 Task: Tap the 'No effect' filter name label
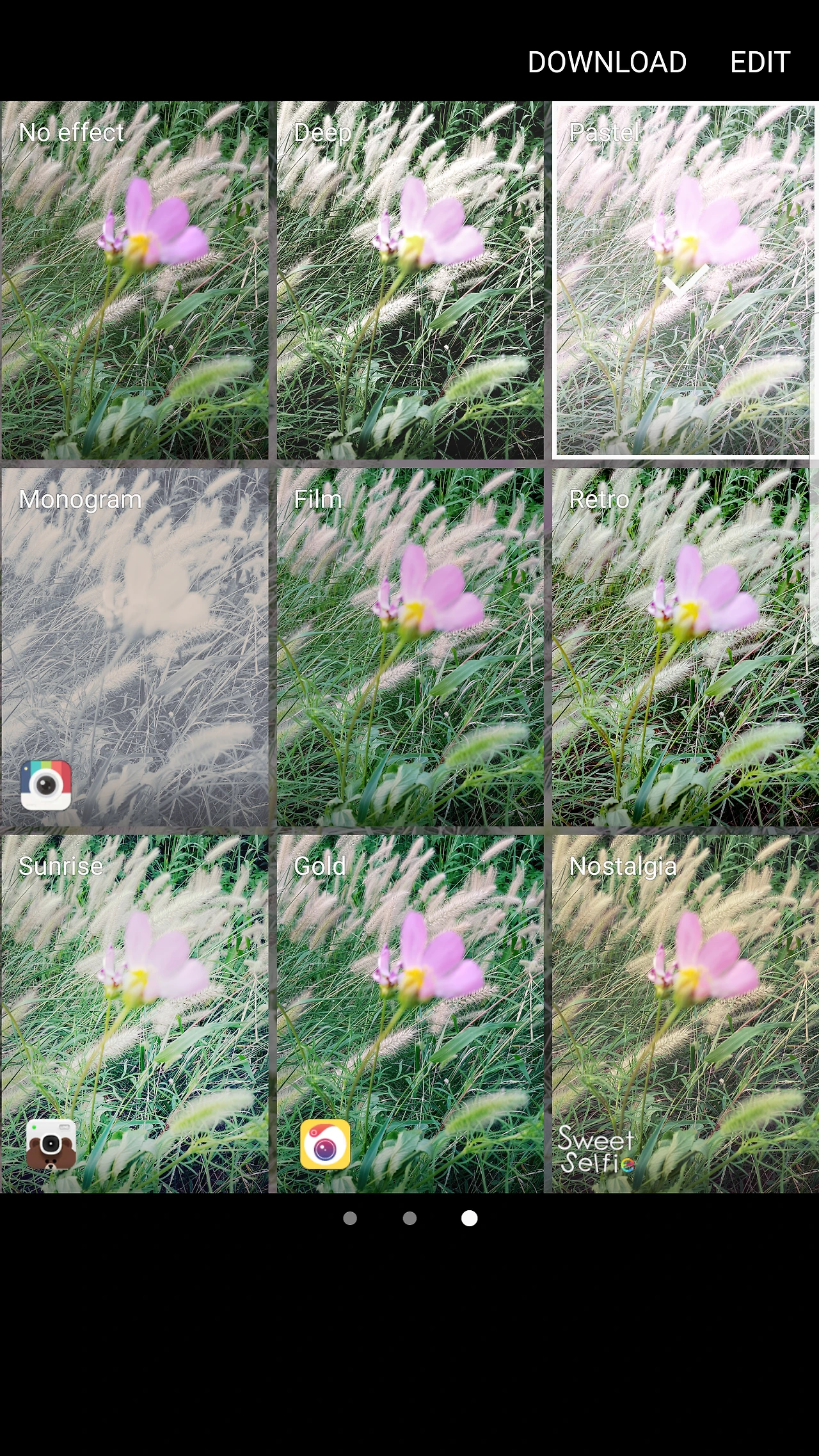[x=70, y=132]
